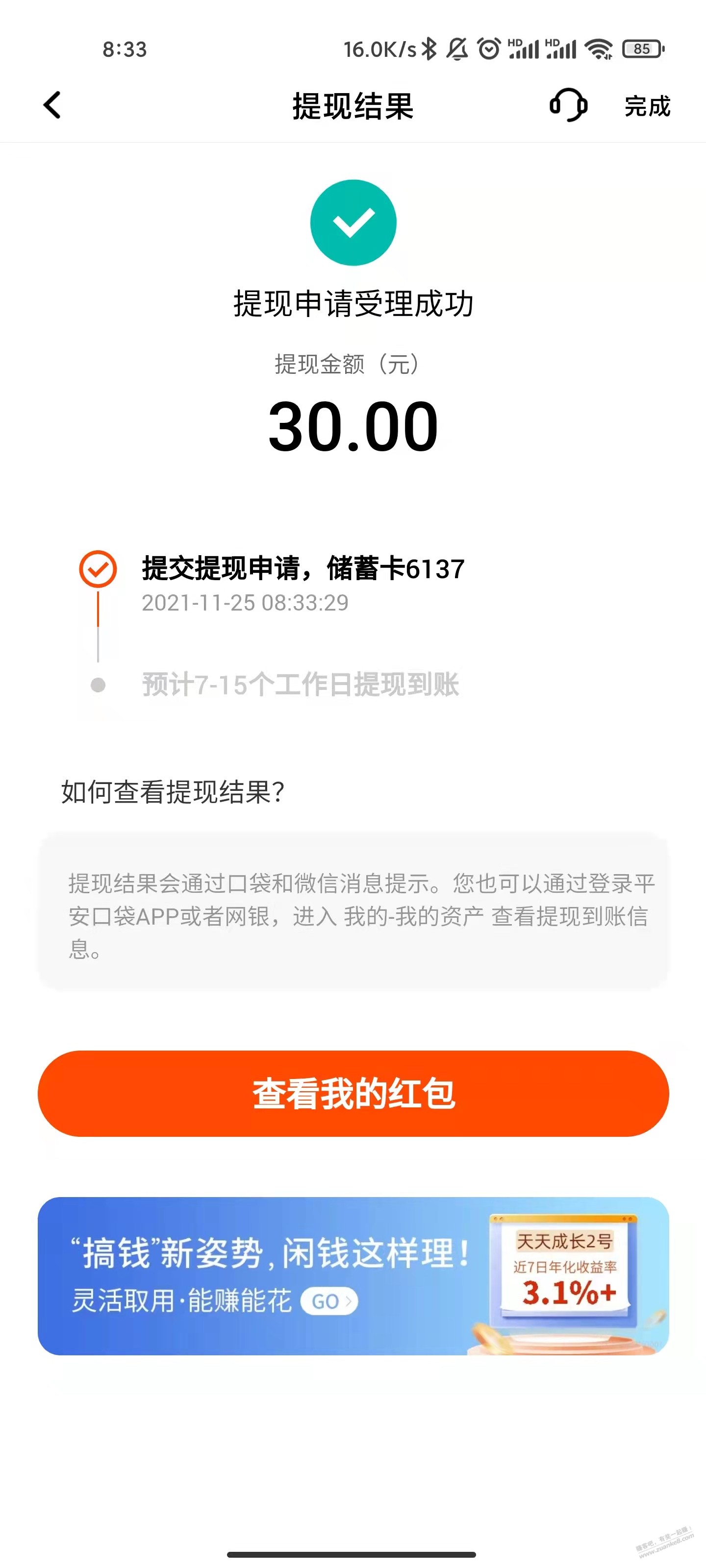Tap 完成 to finish

[647, 106]
